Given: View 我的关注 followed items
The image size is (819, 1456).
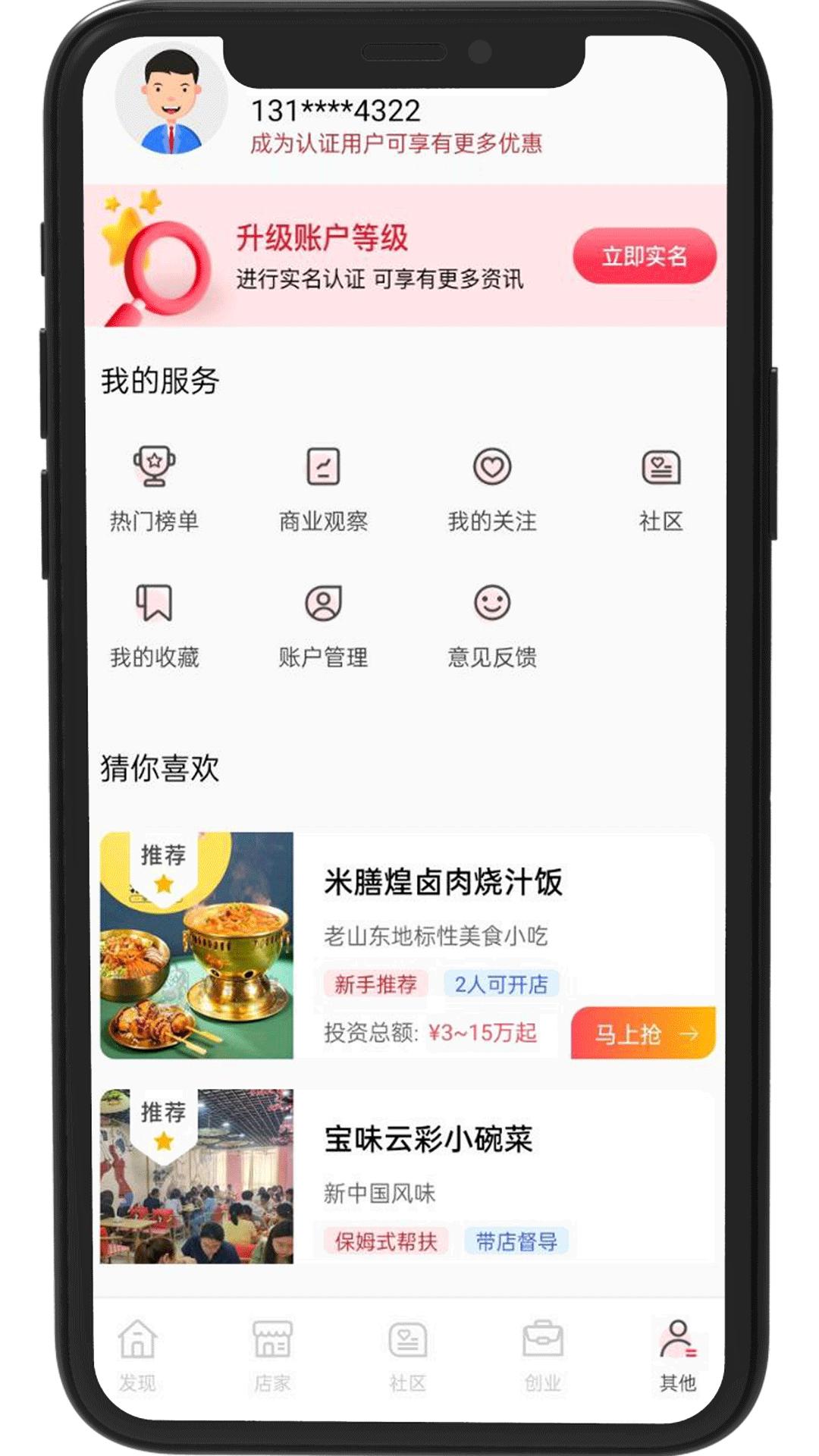Looking at the screenshot, I should coord(492,487).
